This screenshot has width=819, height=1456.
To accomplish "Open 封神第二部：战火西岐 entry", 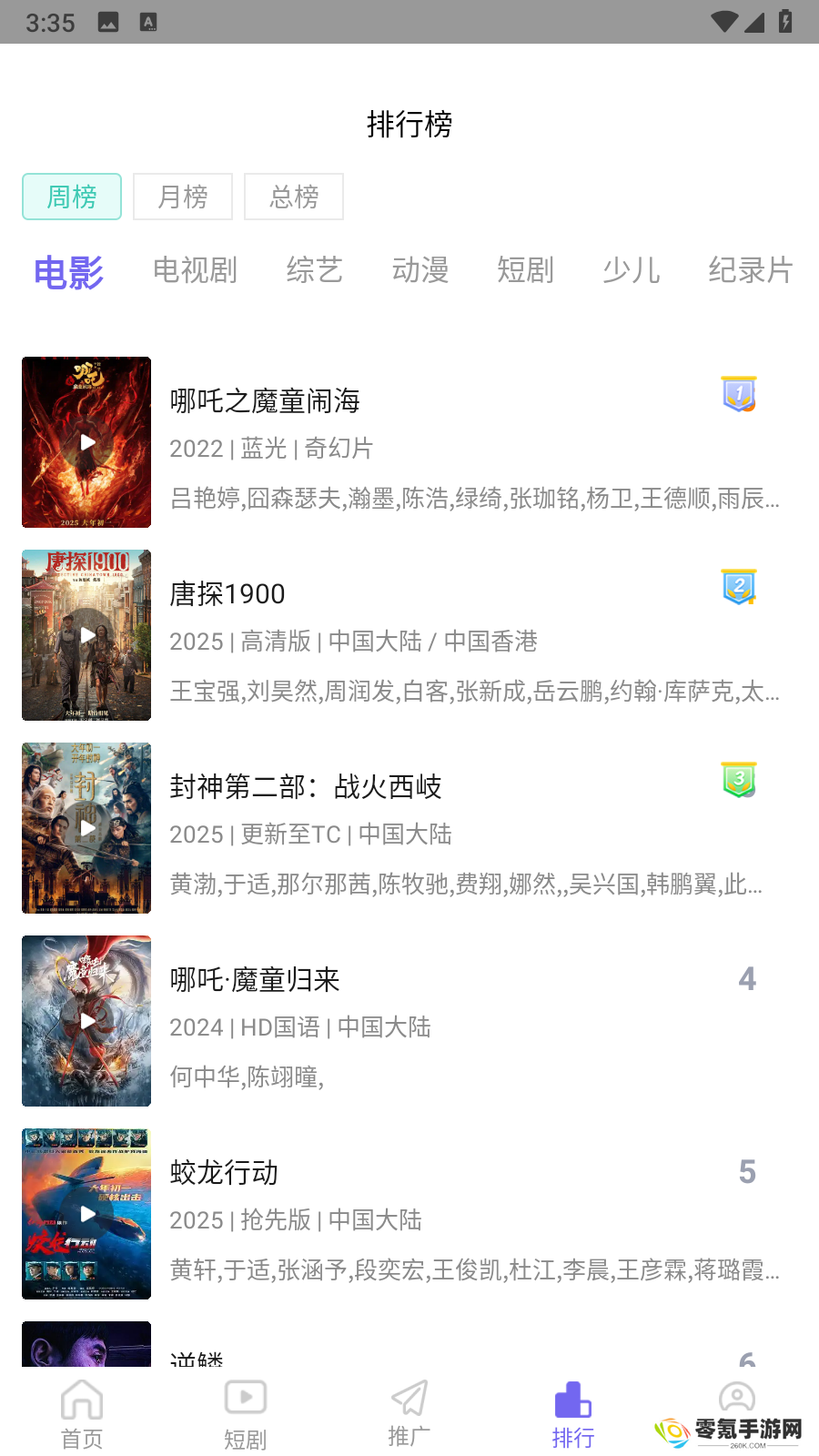I will tap(409, 828).
